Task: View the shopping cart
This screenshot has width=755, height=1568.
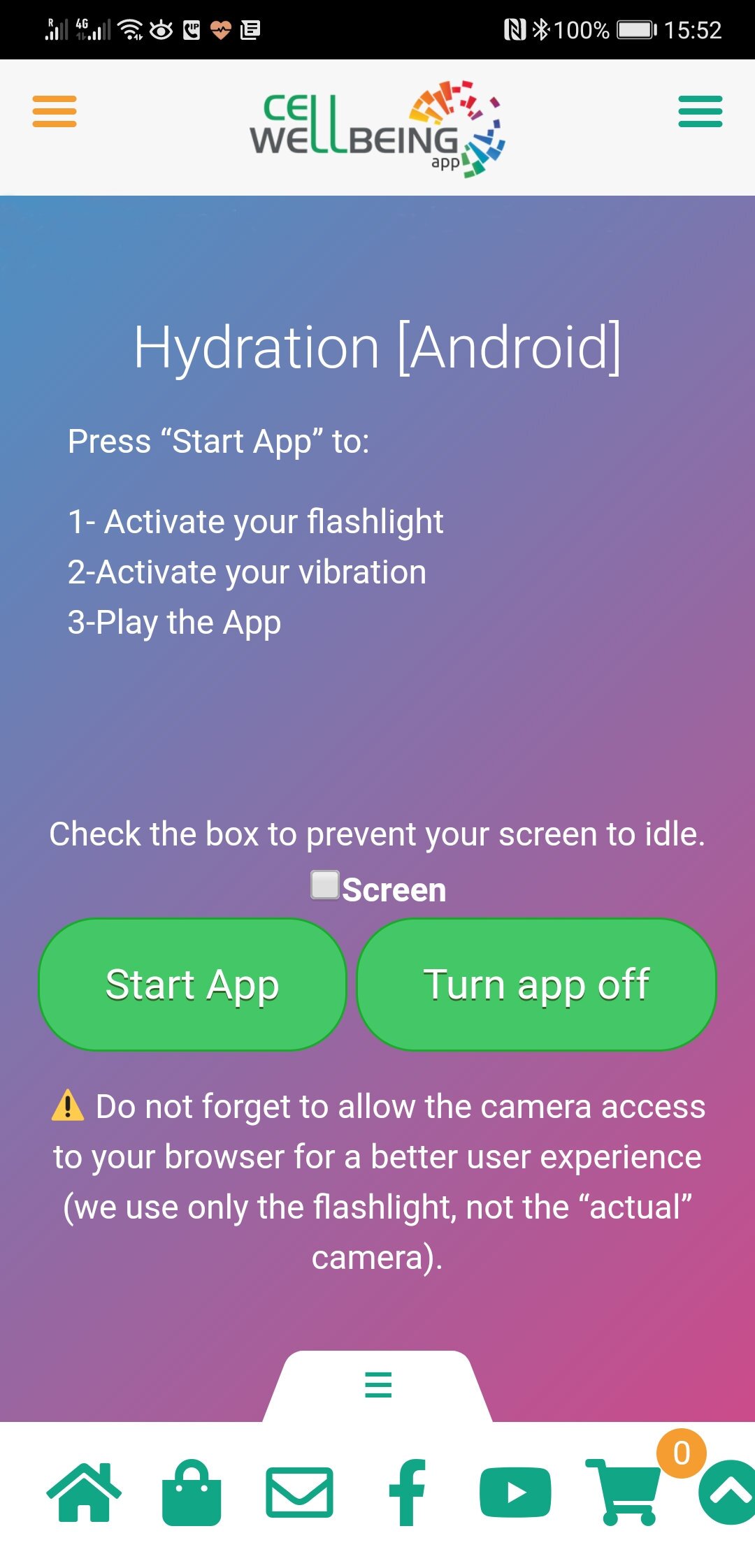Action: coord(624,1491)
